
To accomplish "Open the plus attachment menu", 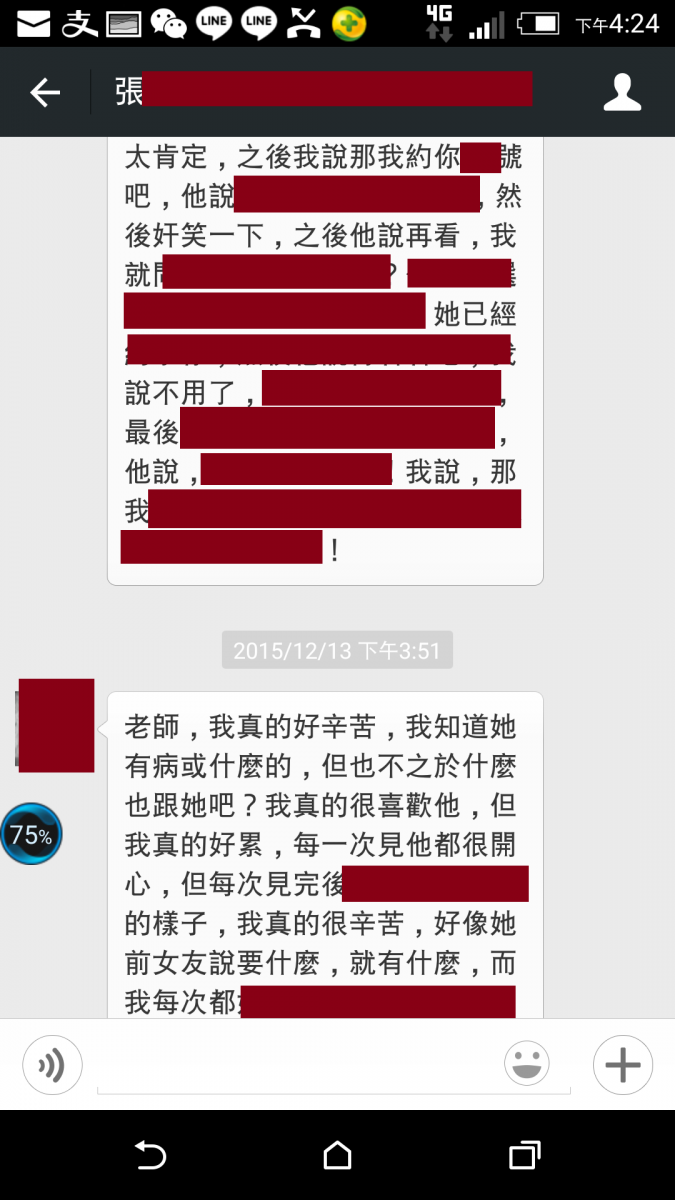I will click(x=622, y=1065).
